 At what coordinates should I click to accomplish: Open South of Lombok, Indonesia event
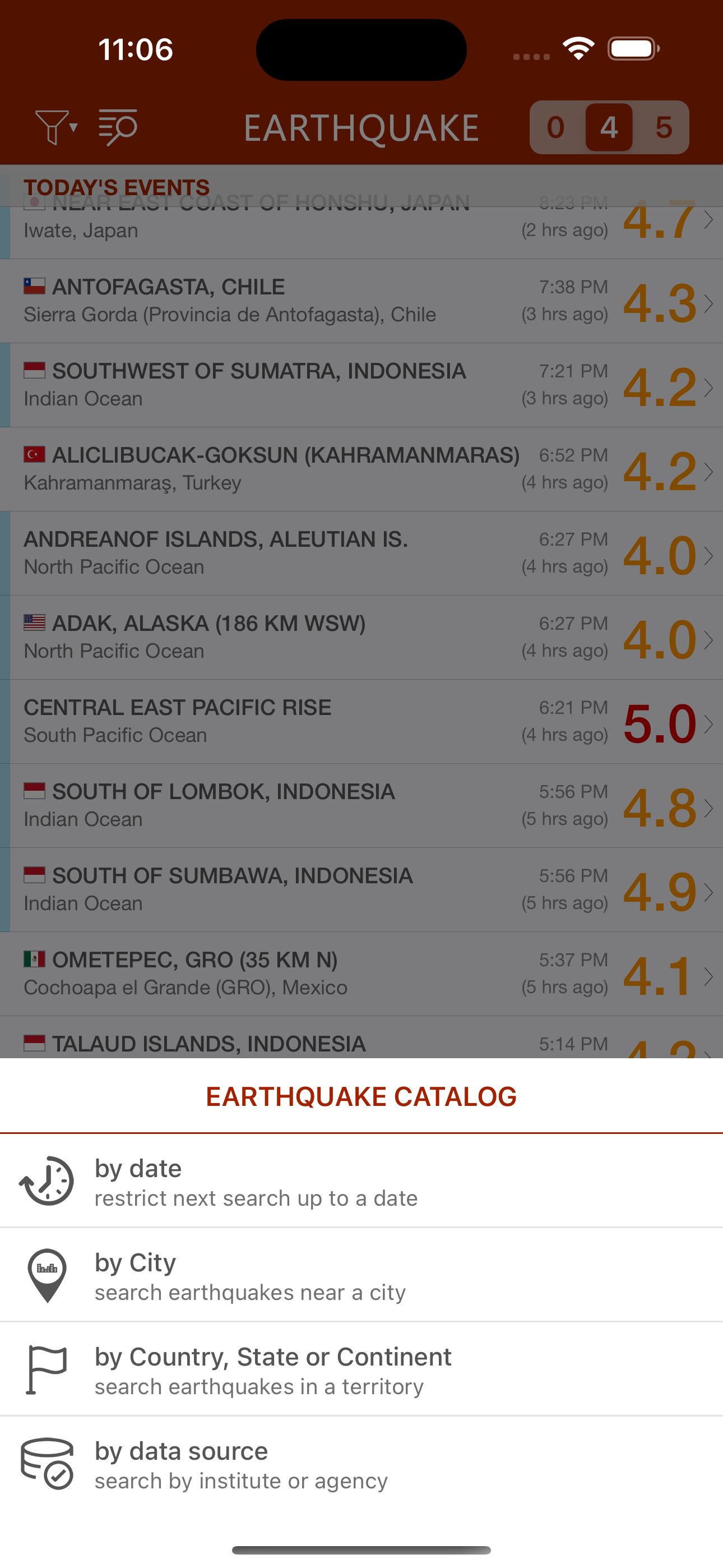[x=361, y=806]
